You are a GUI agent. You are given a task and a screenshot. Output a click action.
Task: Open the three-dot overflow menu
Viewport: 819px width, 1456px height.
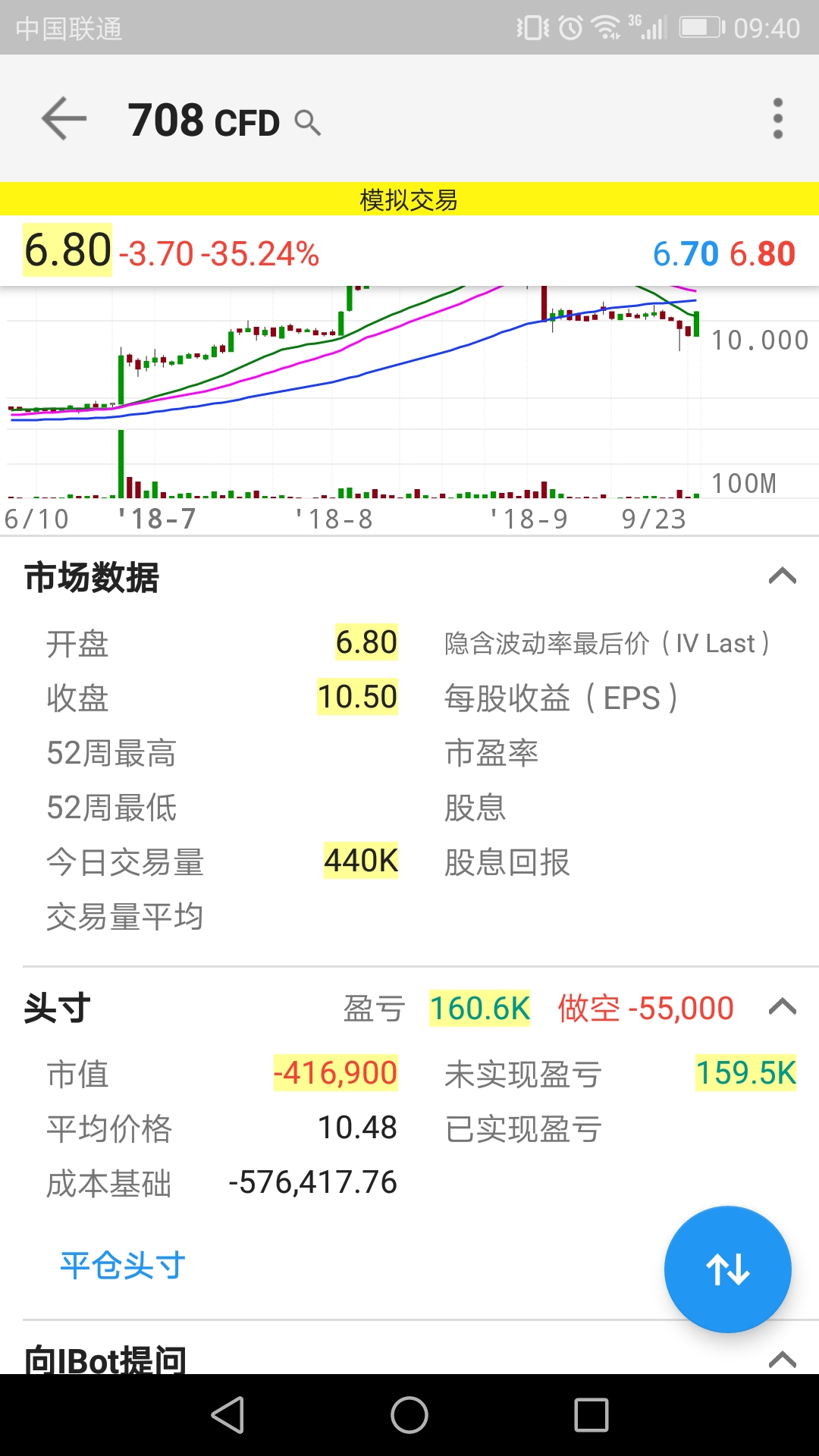click(777, 119)
